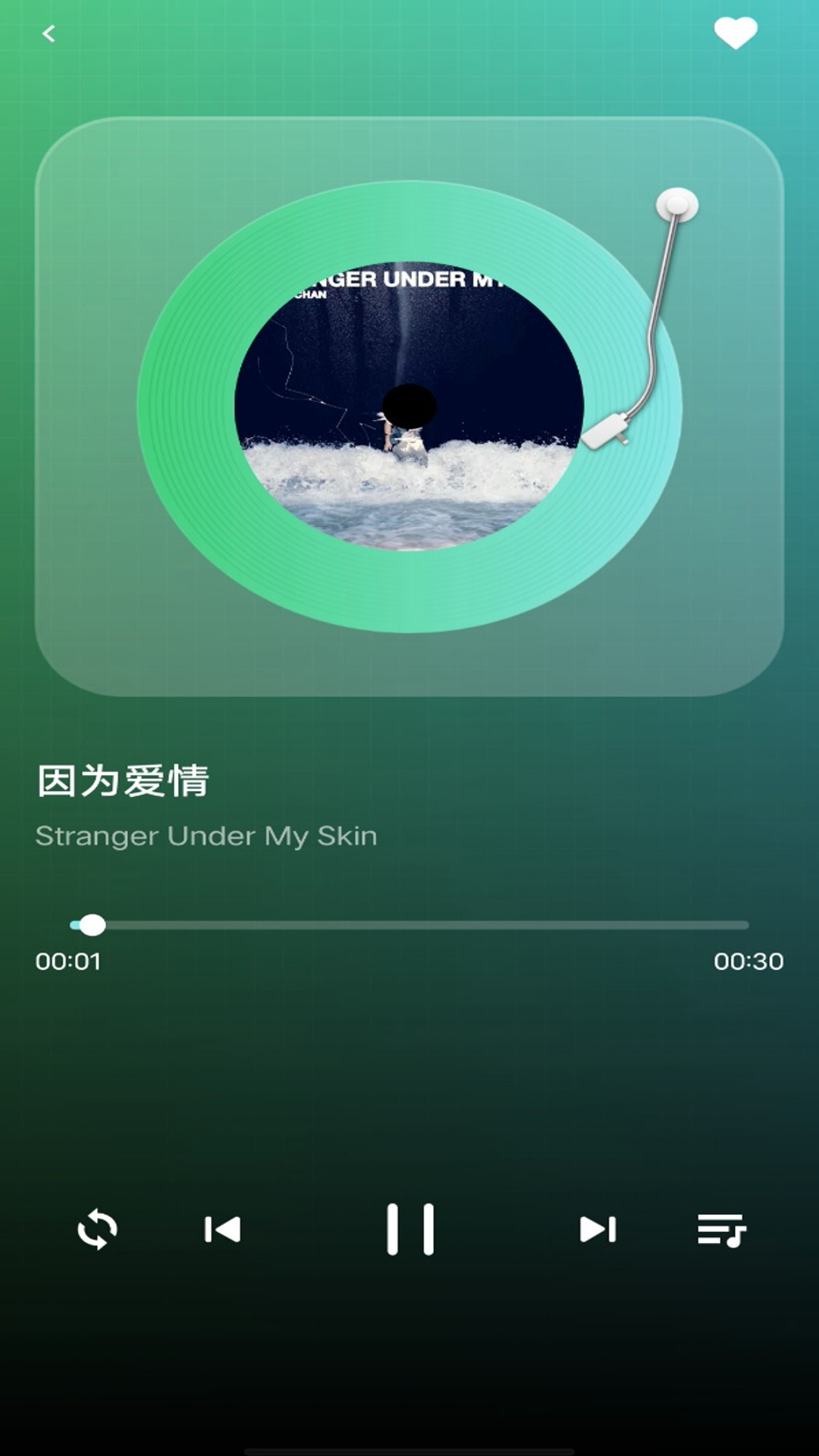
Task: Click the 00:01 elapsed time label
Action: [x=67, y=960]
